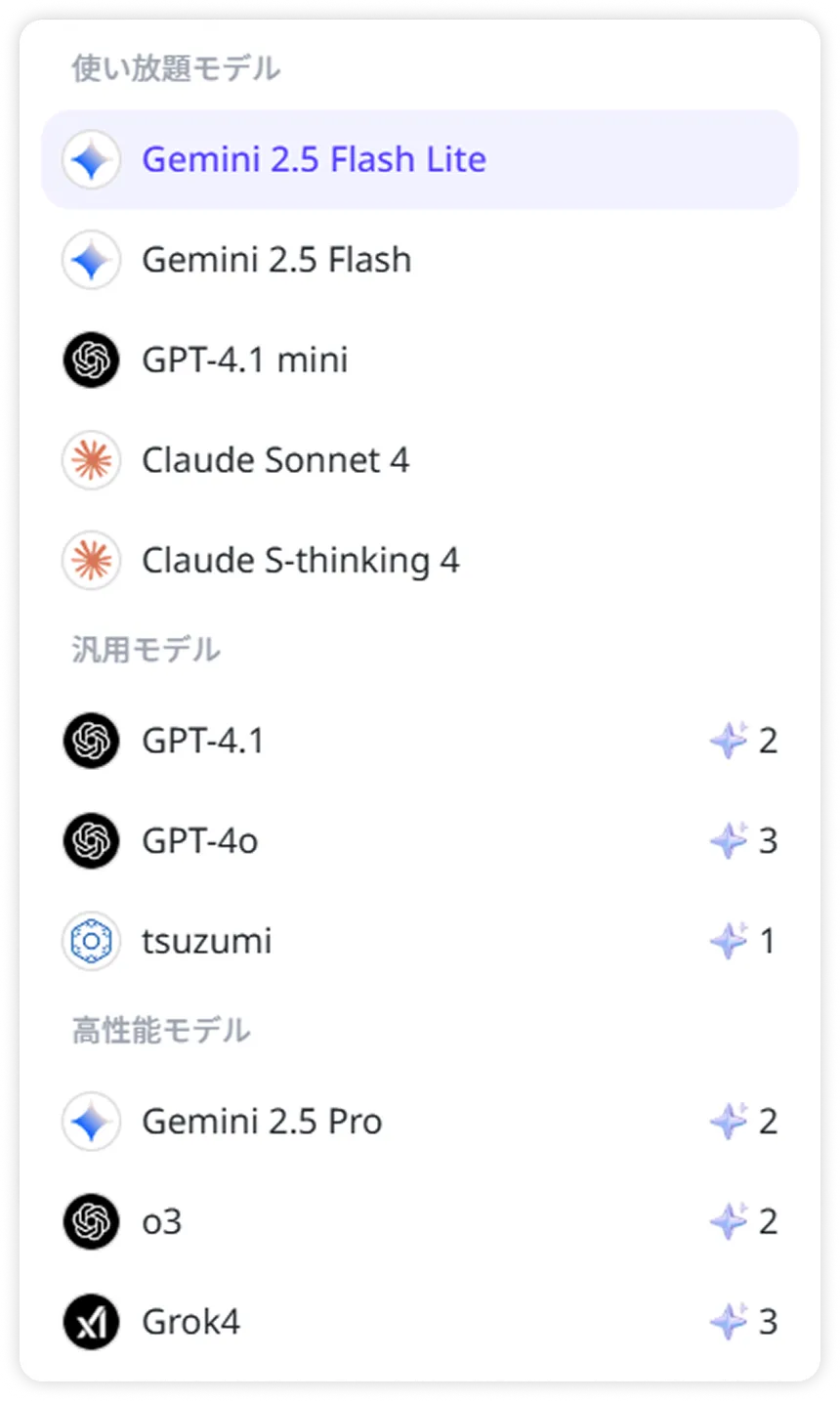Click the Grok4 X-style logo
This screenshot has height=1401, width=840.
coord(91,1320)
